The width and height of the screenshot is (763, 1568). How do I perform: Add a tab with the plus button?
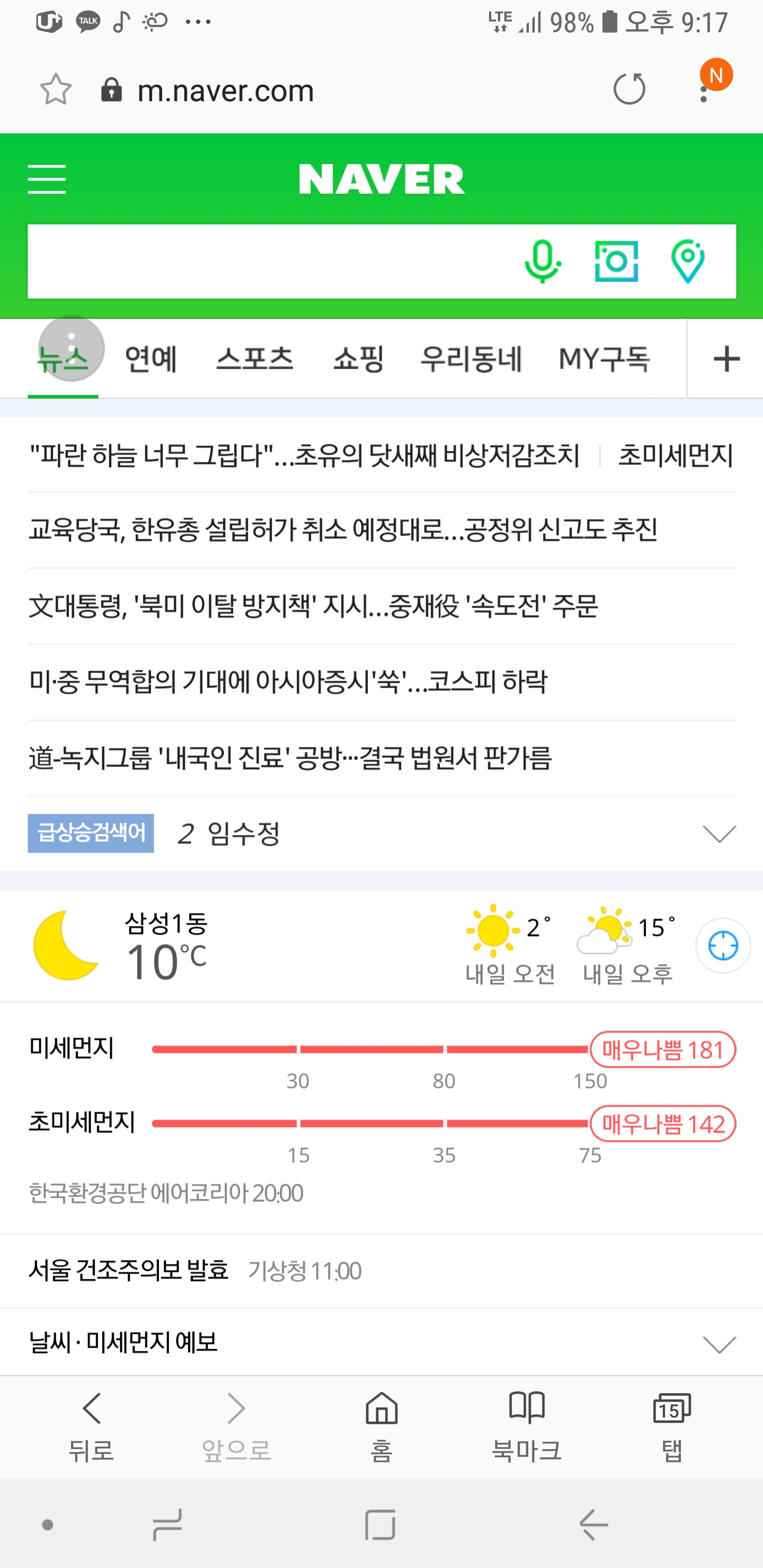click(x=726, y=359)
